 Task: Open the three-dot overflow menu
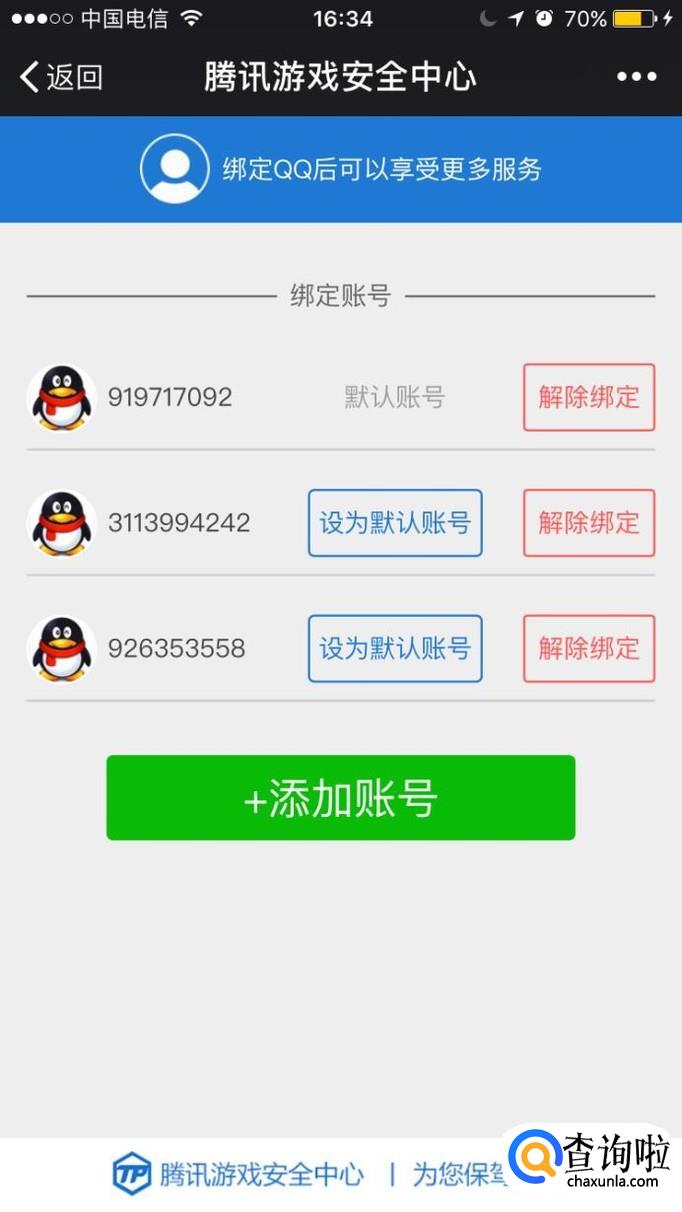(636, 77)
